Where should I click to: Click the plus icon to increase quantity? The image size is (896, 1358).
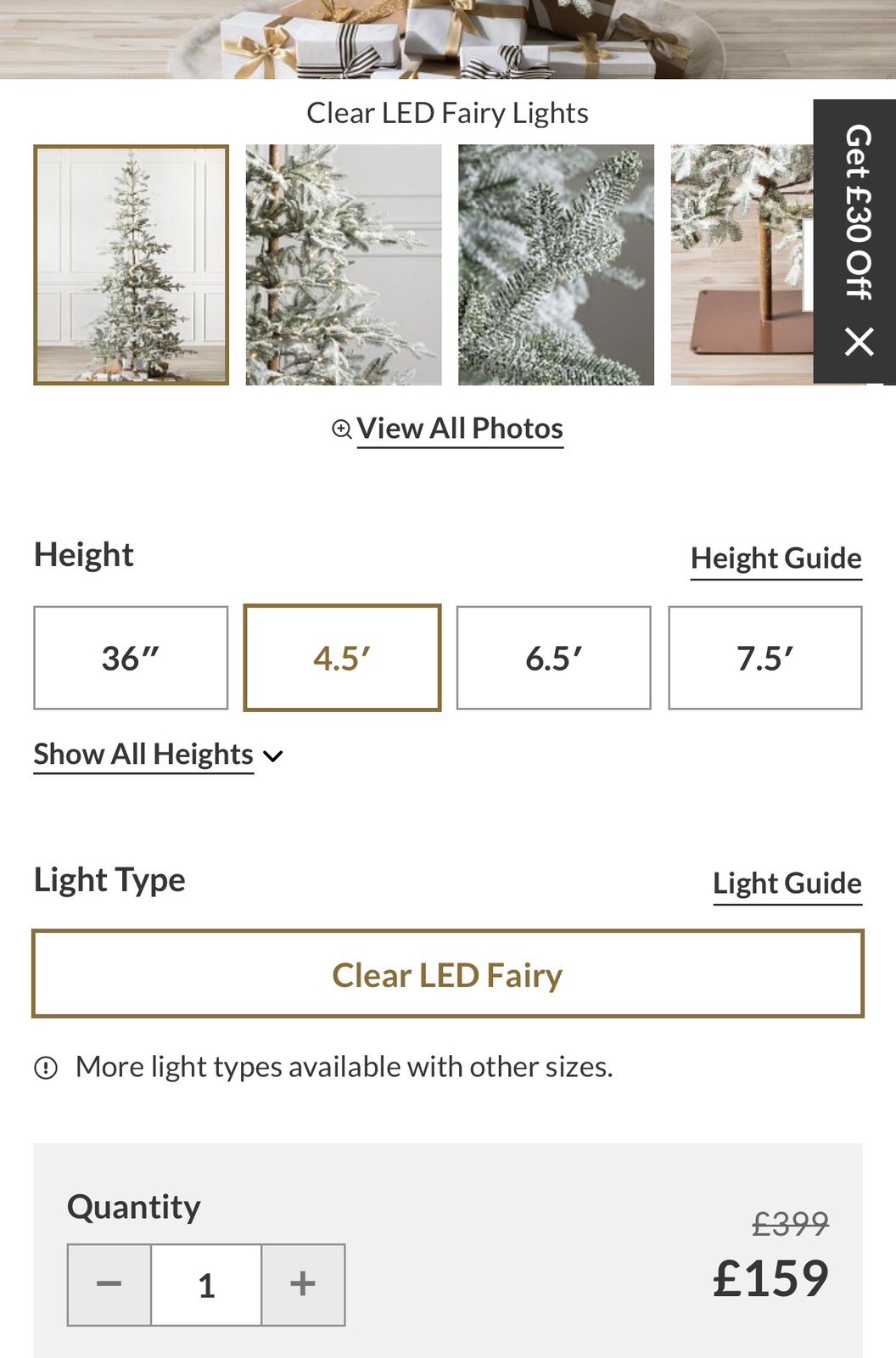pos(303,1284)
